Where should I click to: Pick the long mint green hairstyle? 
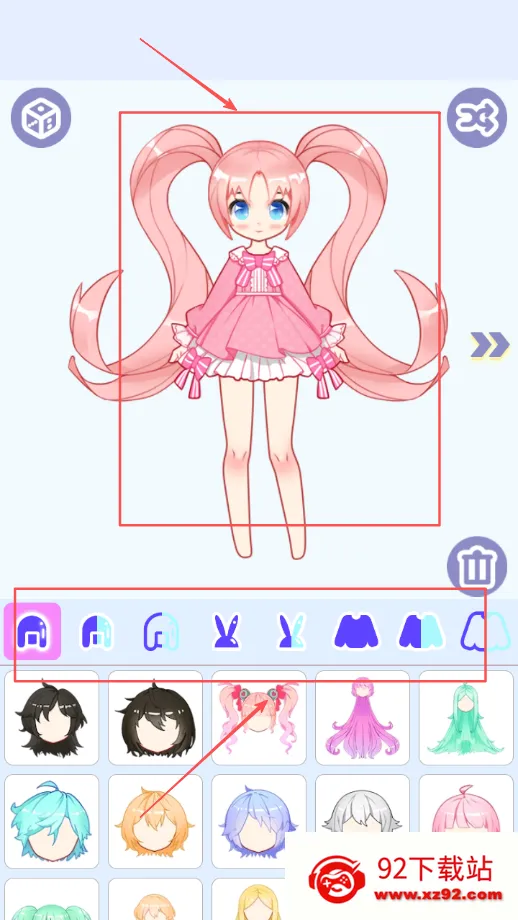pyautogui.click(x=466, y=718)
